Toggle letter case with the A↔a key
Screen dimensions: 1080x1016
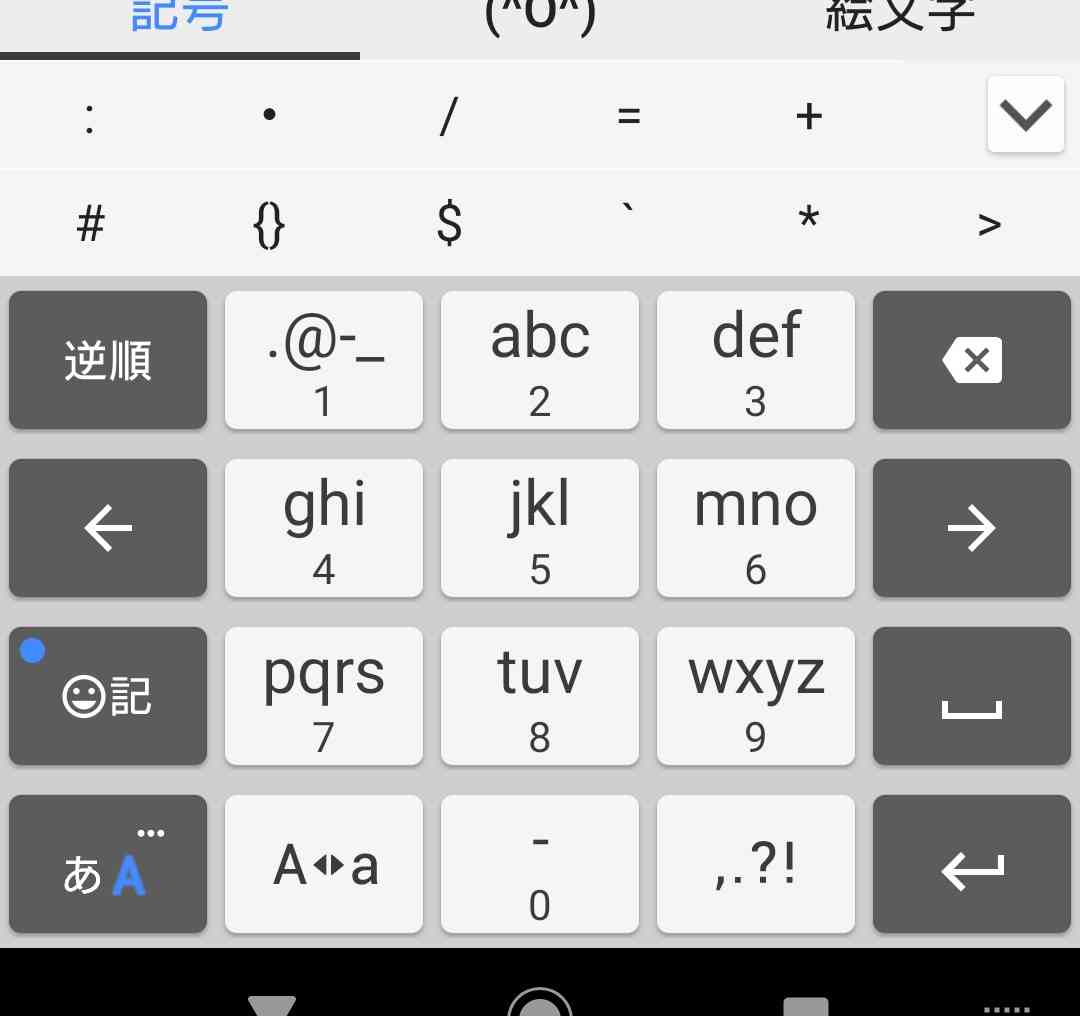pos(324,864)
